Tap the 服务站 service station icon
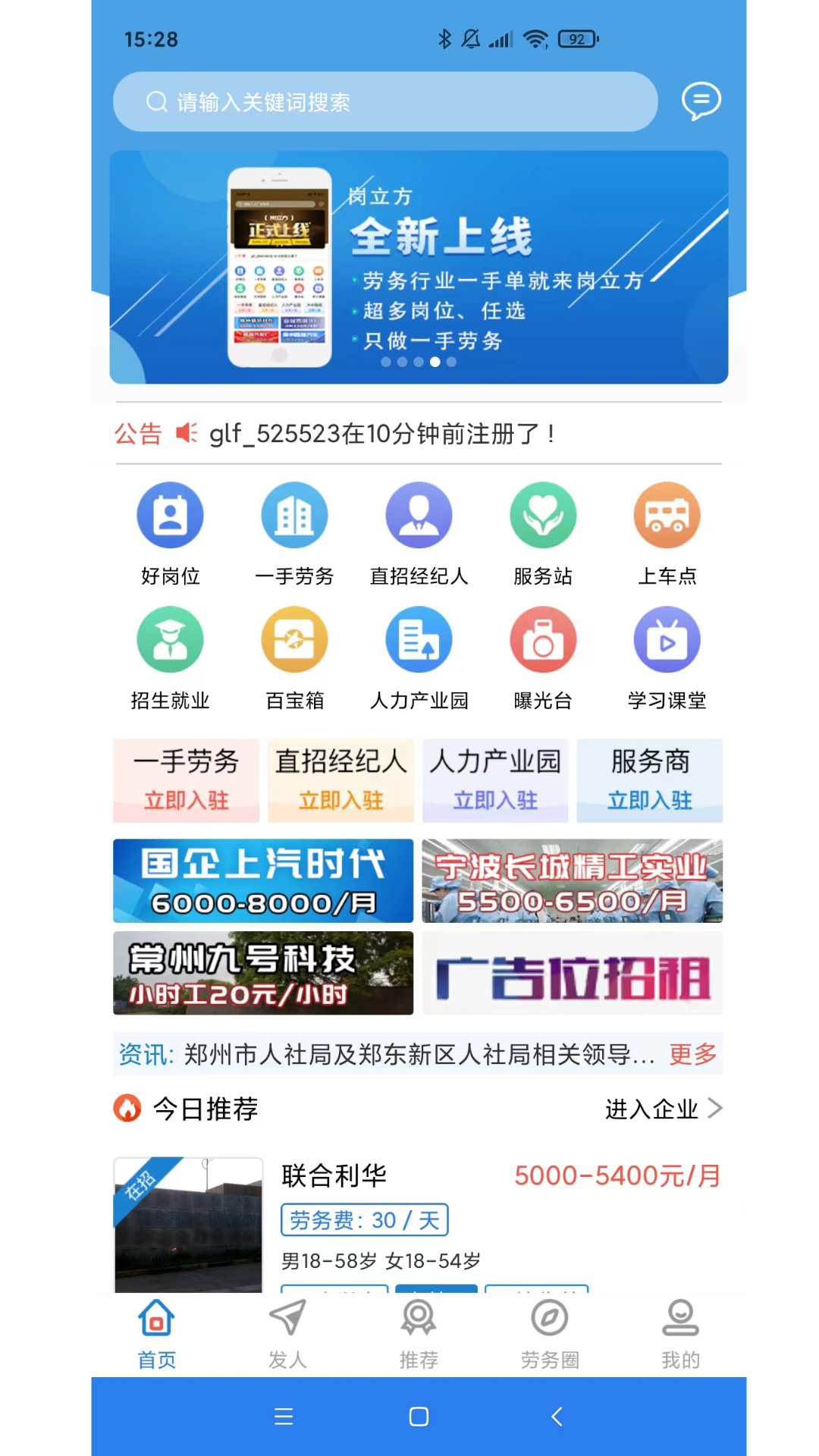The height and width of the screenshot is (1456, 819). (543, 514)
